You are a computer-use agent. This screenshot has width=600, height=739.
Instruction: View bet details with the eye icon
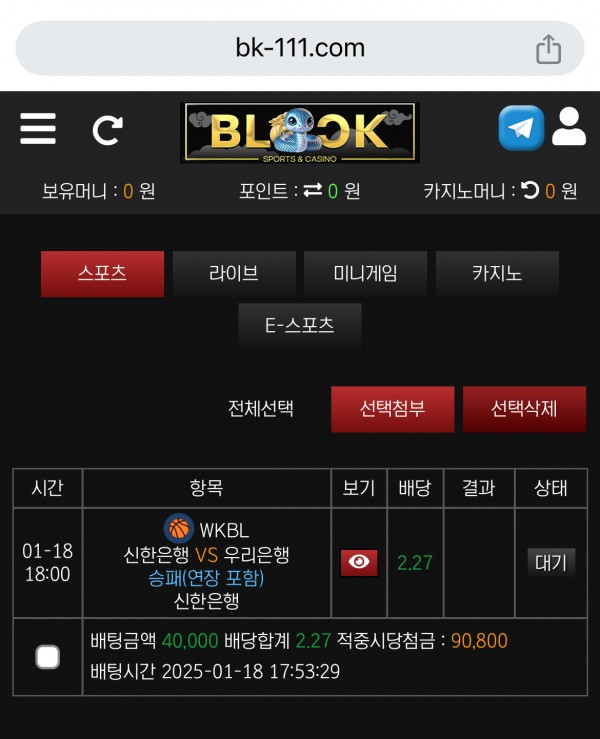pyautogui.click(x=359, y=562)
